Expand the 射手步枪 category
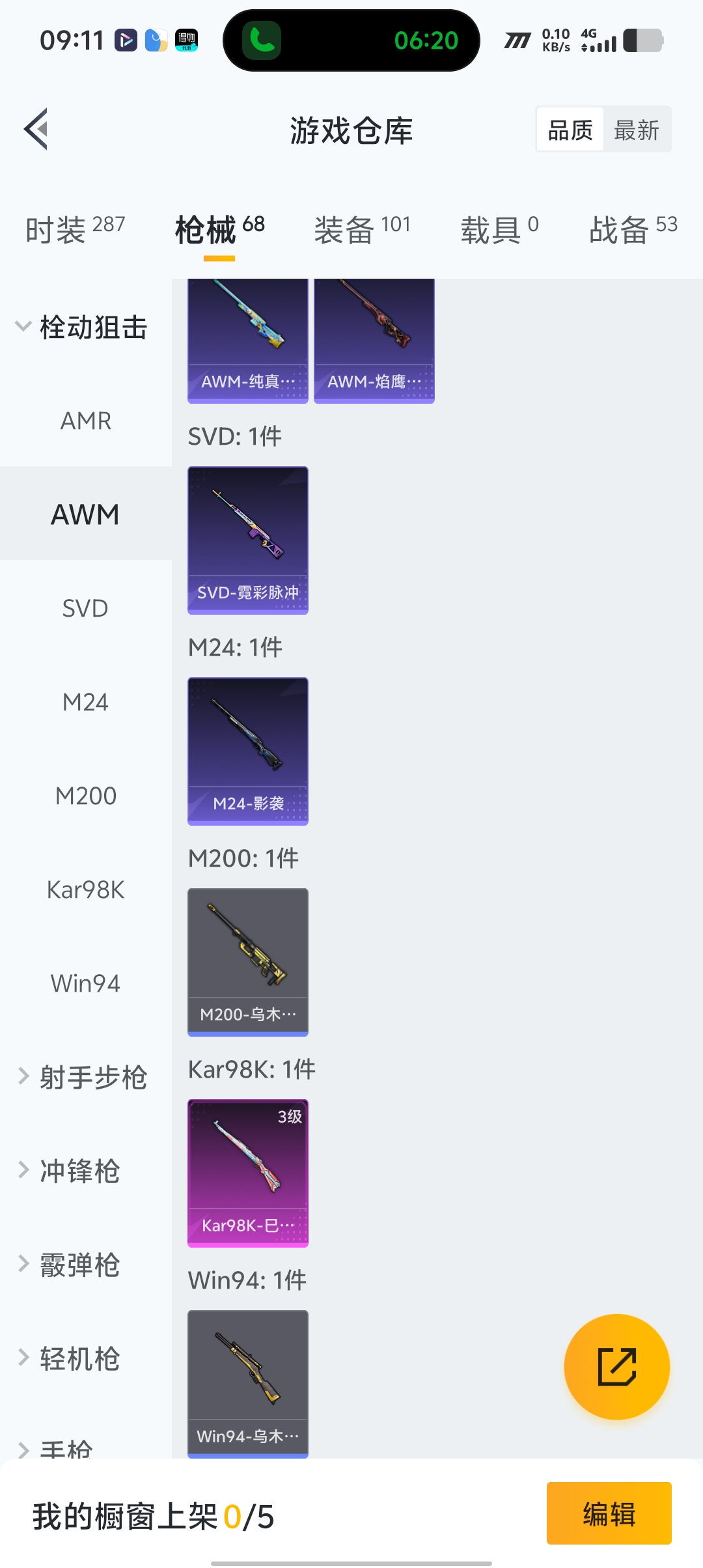 (x=81, y=1077)
